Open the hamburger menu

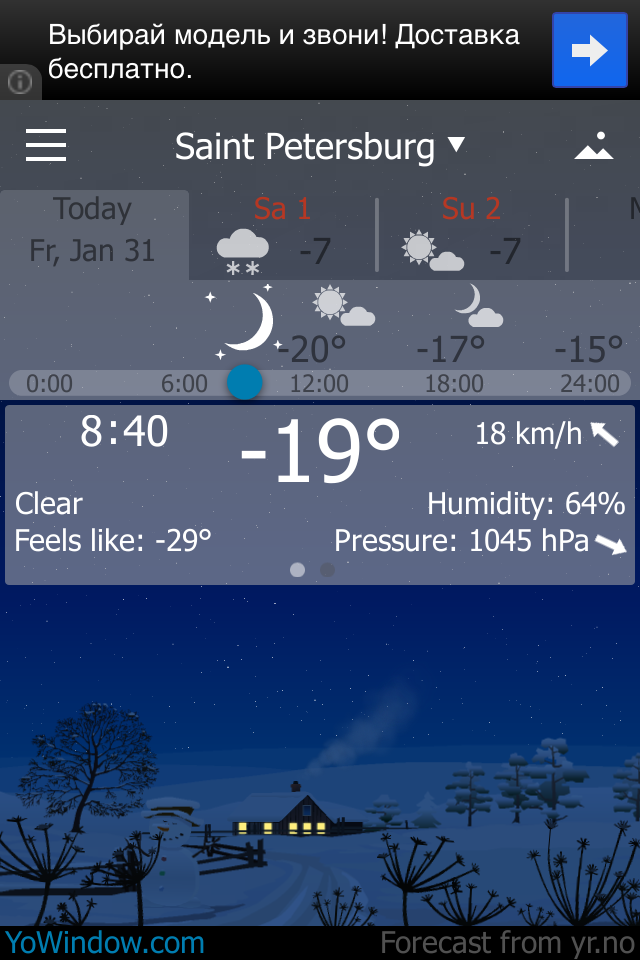[x=46, y=146]
